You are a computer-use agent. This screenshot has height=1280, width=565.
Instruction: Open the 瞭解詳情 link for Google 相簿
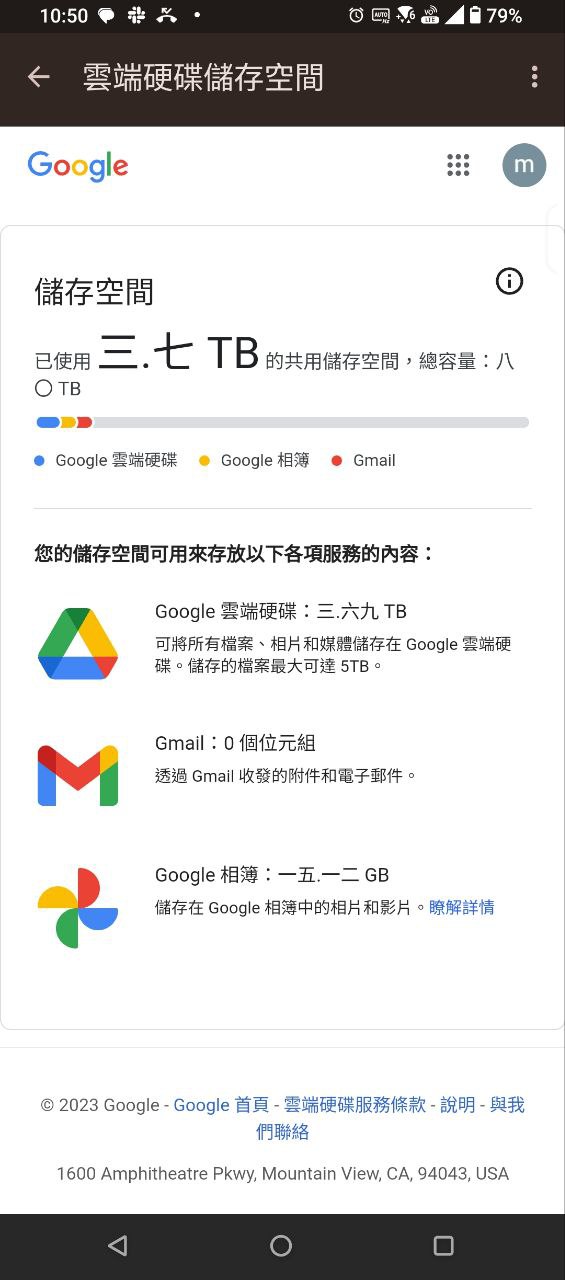coord(461,907)
